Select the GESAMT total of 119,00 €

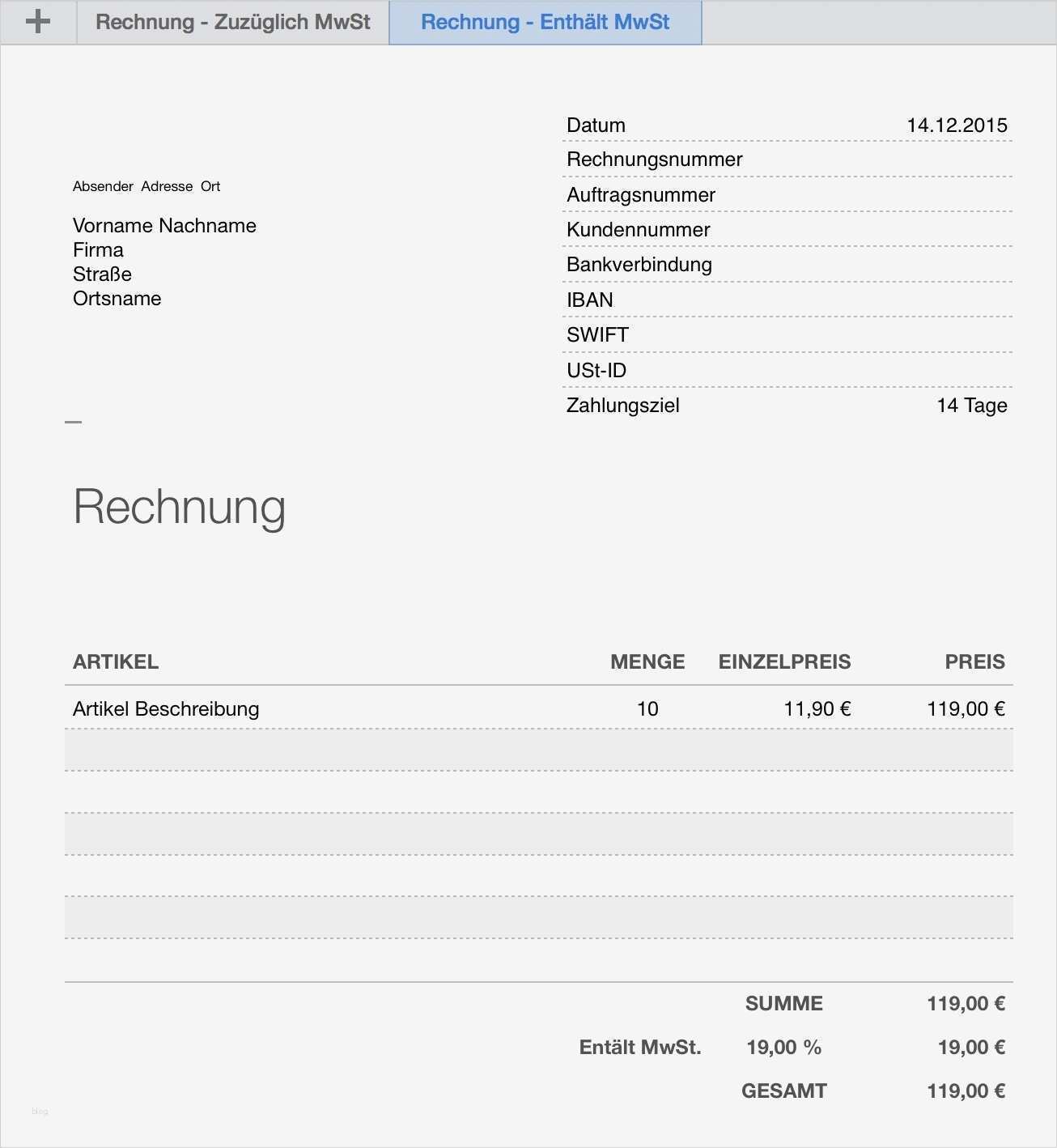[x=969, y=1091]
